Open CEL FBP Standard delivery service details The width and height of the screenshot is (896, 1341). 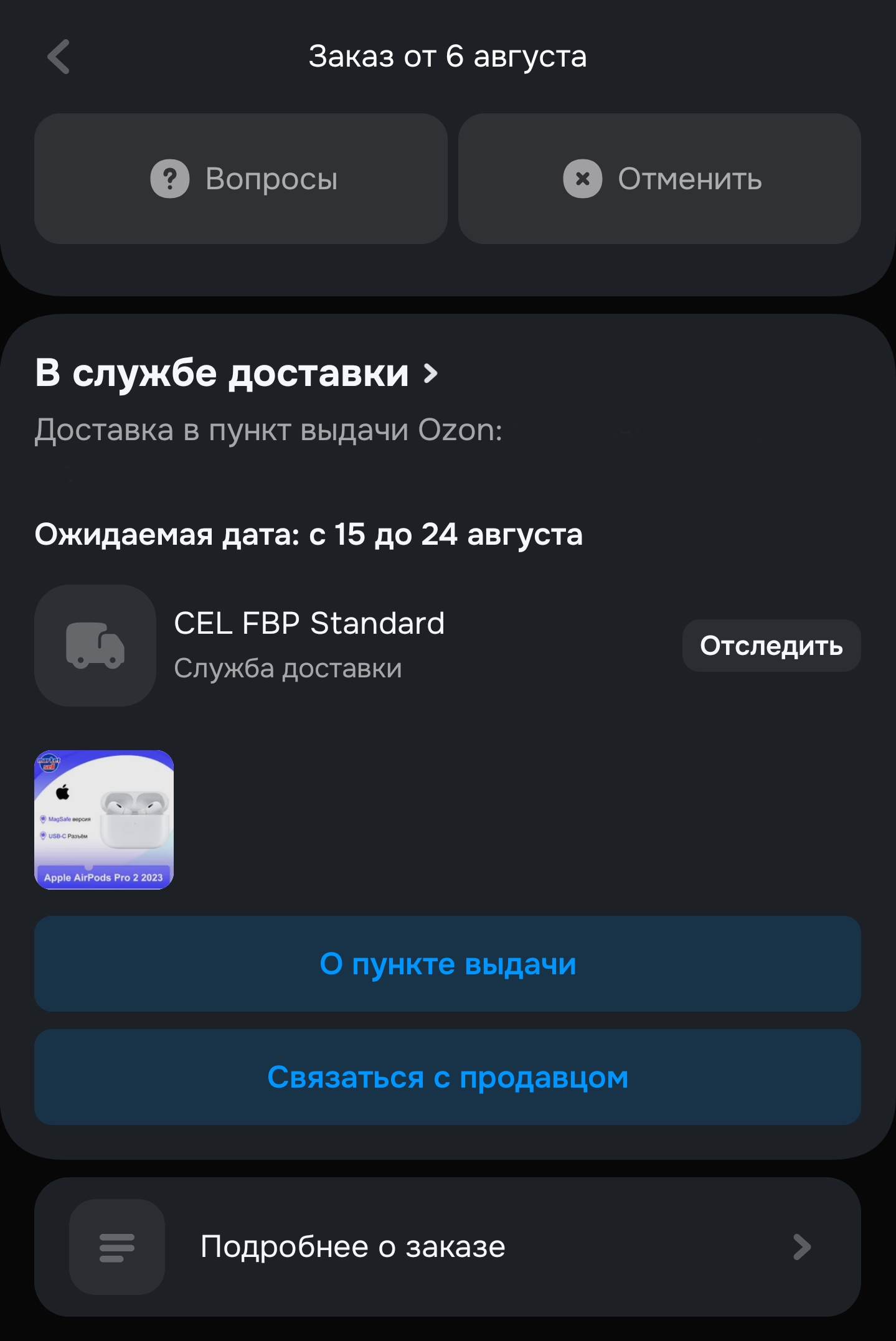309,623
